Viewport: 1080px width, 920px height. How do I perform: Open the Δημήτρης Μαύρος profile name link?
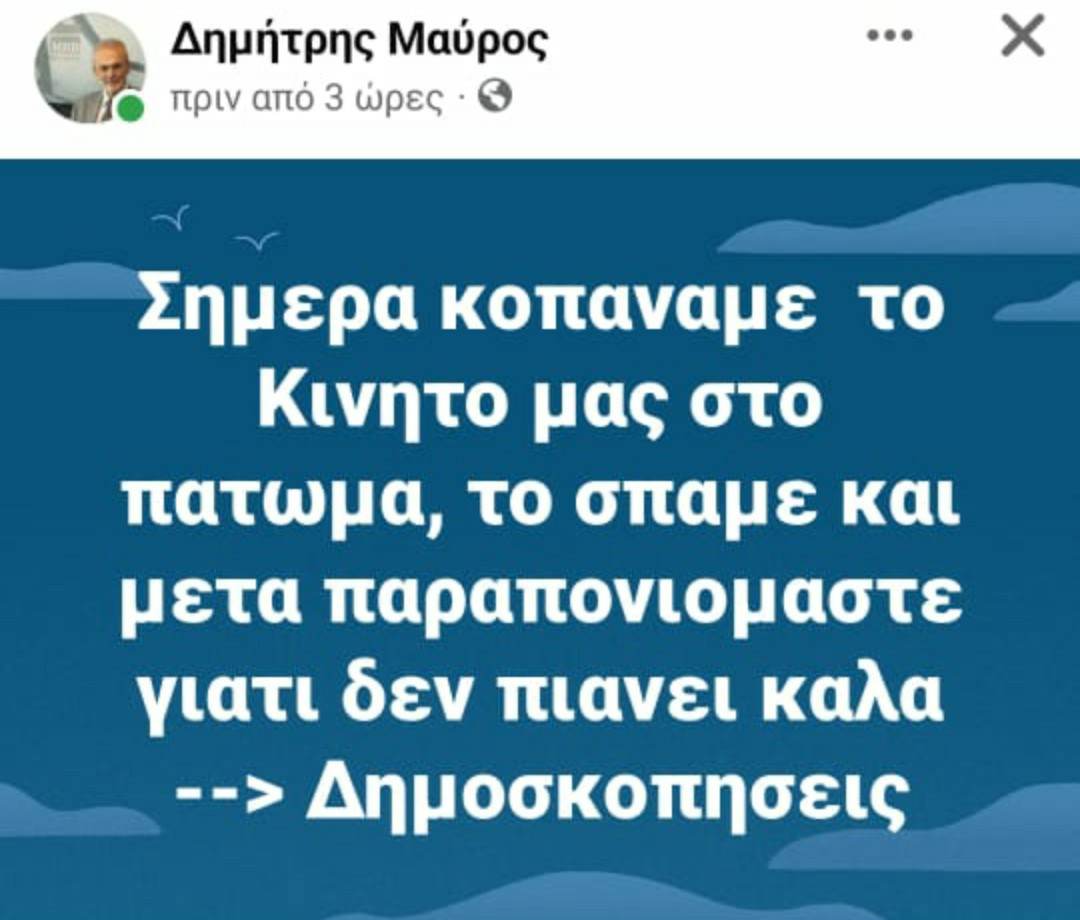[360, 40]
